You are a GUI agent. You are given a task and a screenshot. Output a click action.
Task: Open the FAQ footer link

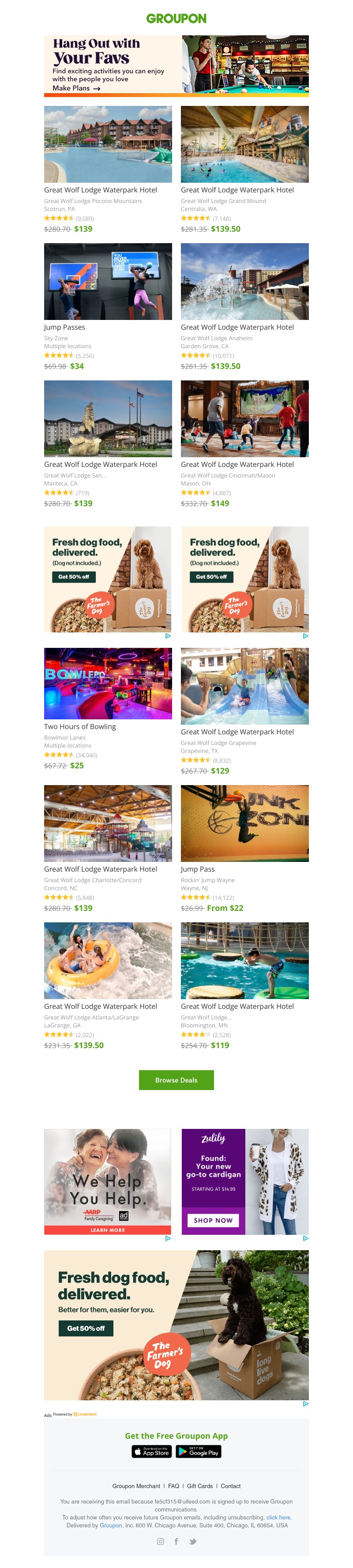(x=173, y=1486)
